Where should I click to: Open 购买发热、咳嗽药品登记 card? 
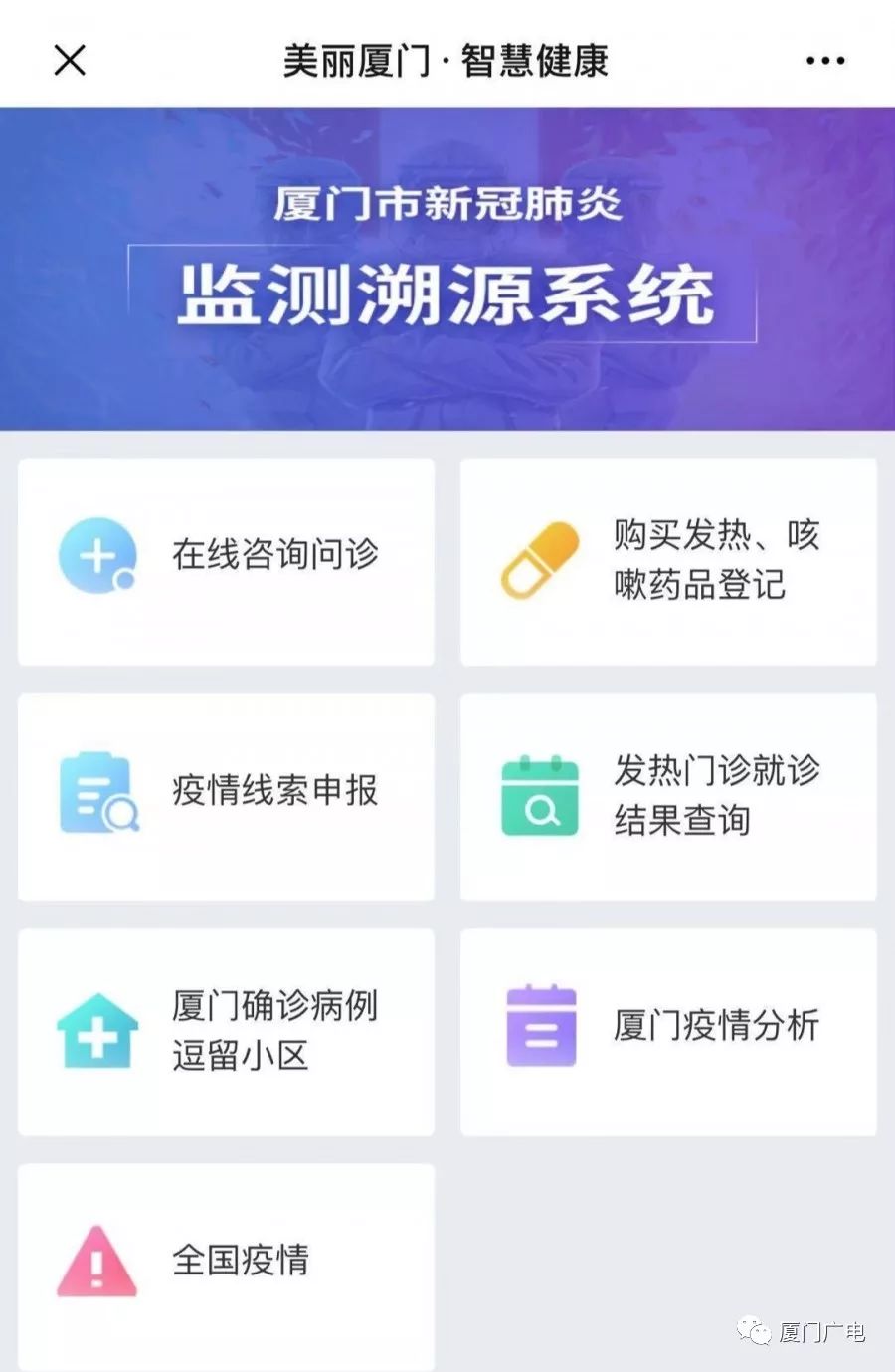[668, 561]
